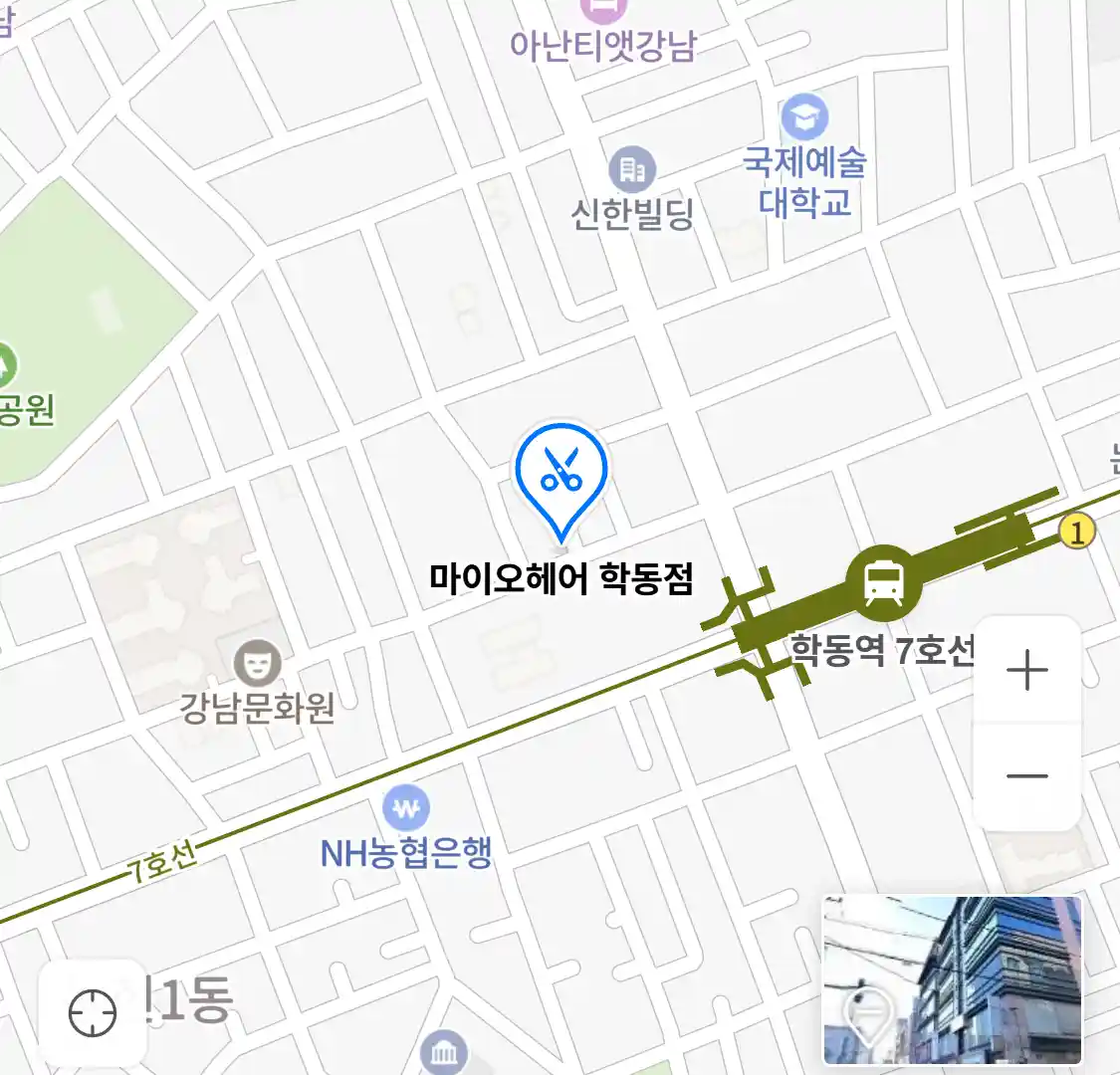Zoom in on the map

click(x=1027, y=671)
